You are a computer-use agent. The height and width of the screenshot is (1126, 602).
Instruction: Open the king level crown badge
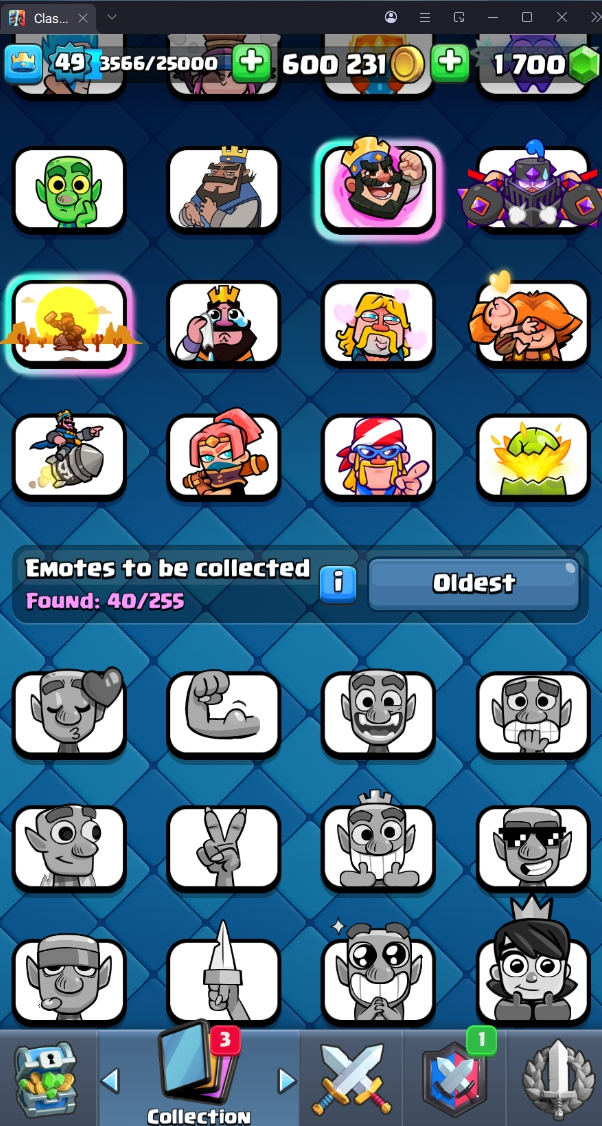23,64
